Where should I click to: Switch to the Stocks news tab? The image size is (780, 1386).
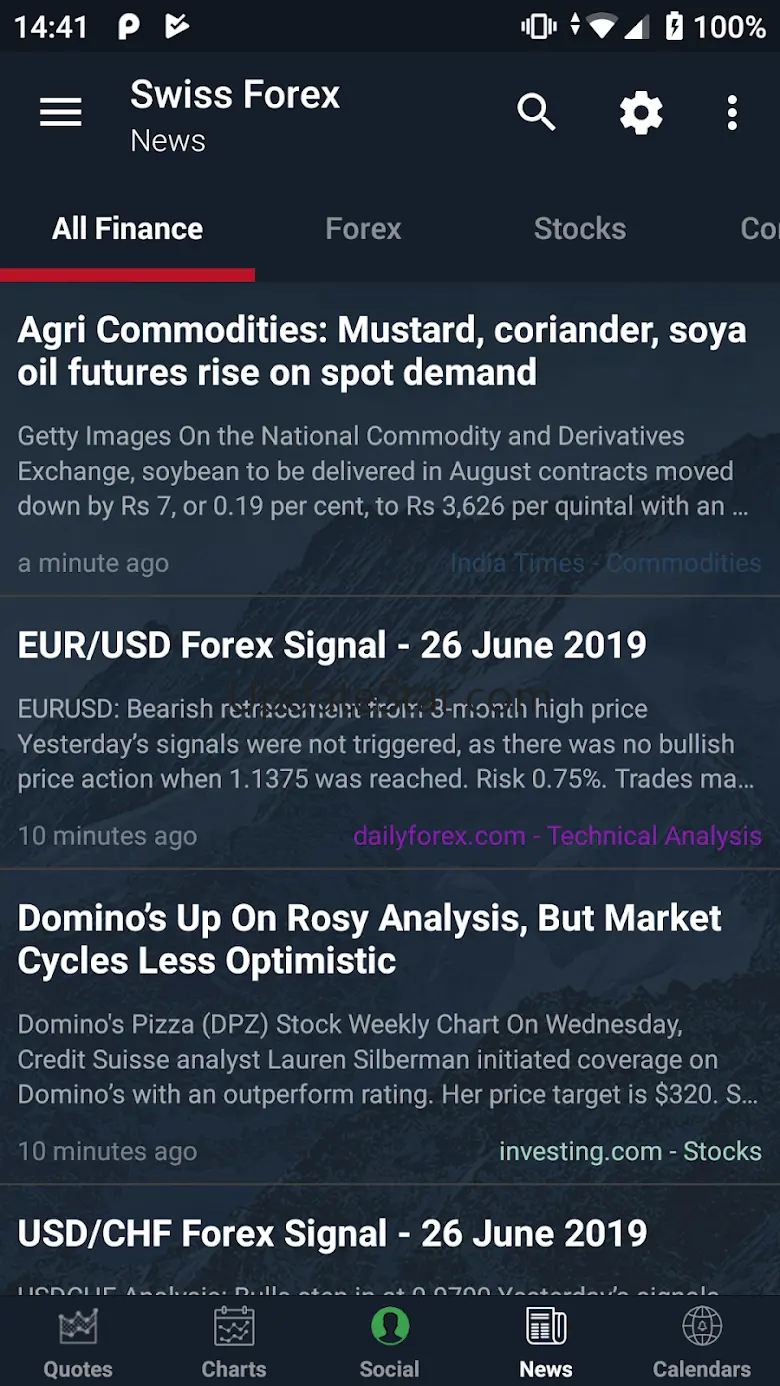click(579, 229)
